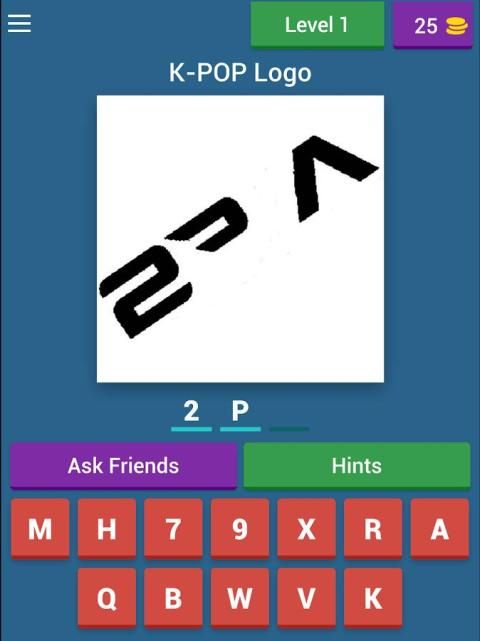The width and height of the screenshot is (480, 641).
Task: Open the Hints button
Action: pyautogui.click(x=357, y=466)
